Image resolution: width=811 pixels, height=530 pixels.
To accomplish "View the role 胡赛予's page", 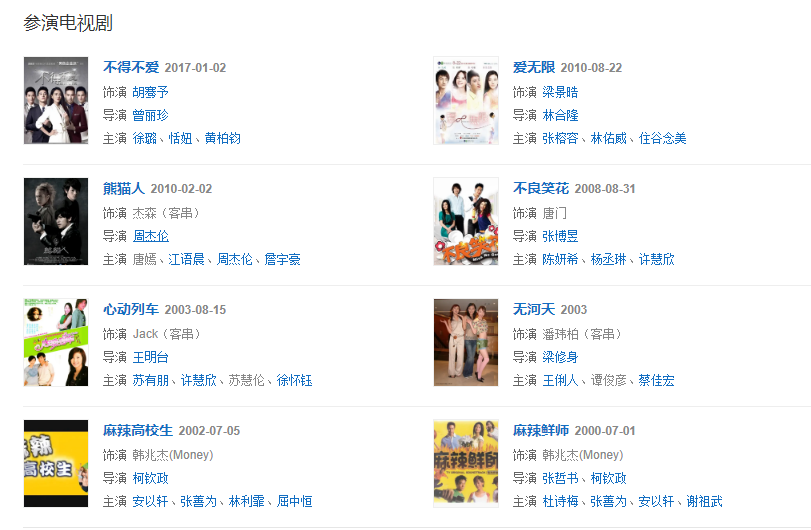I will pyautogui.click(x=150, y=92).
